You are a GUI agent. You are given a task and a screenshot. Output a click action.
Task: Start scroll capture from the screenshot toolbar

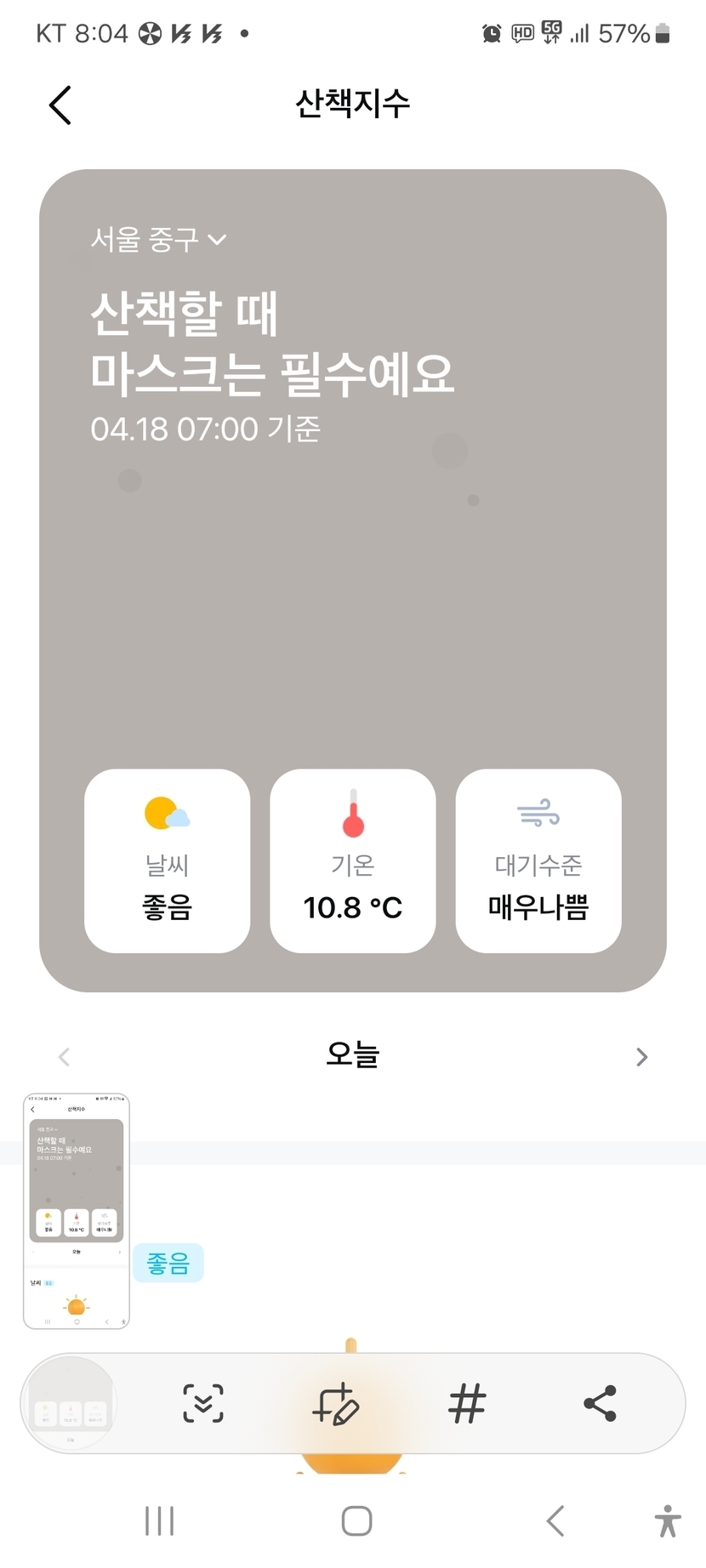point(203,1404)
